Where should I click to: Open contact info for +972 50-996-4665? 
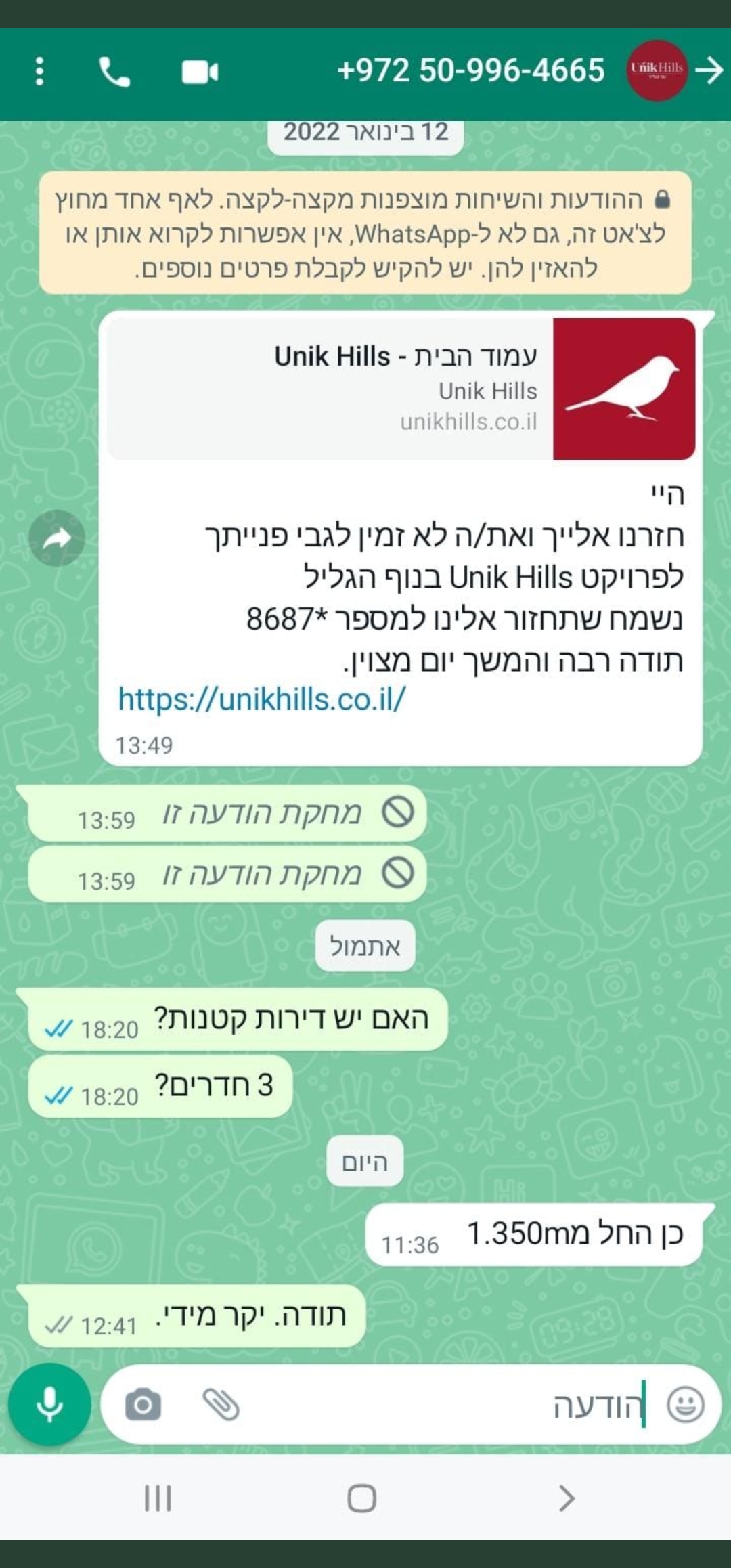470,70
